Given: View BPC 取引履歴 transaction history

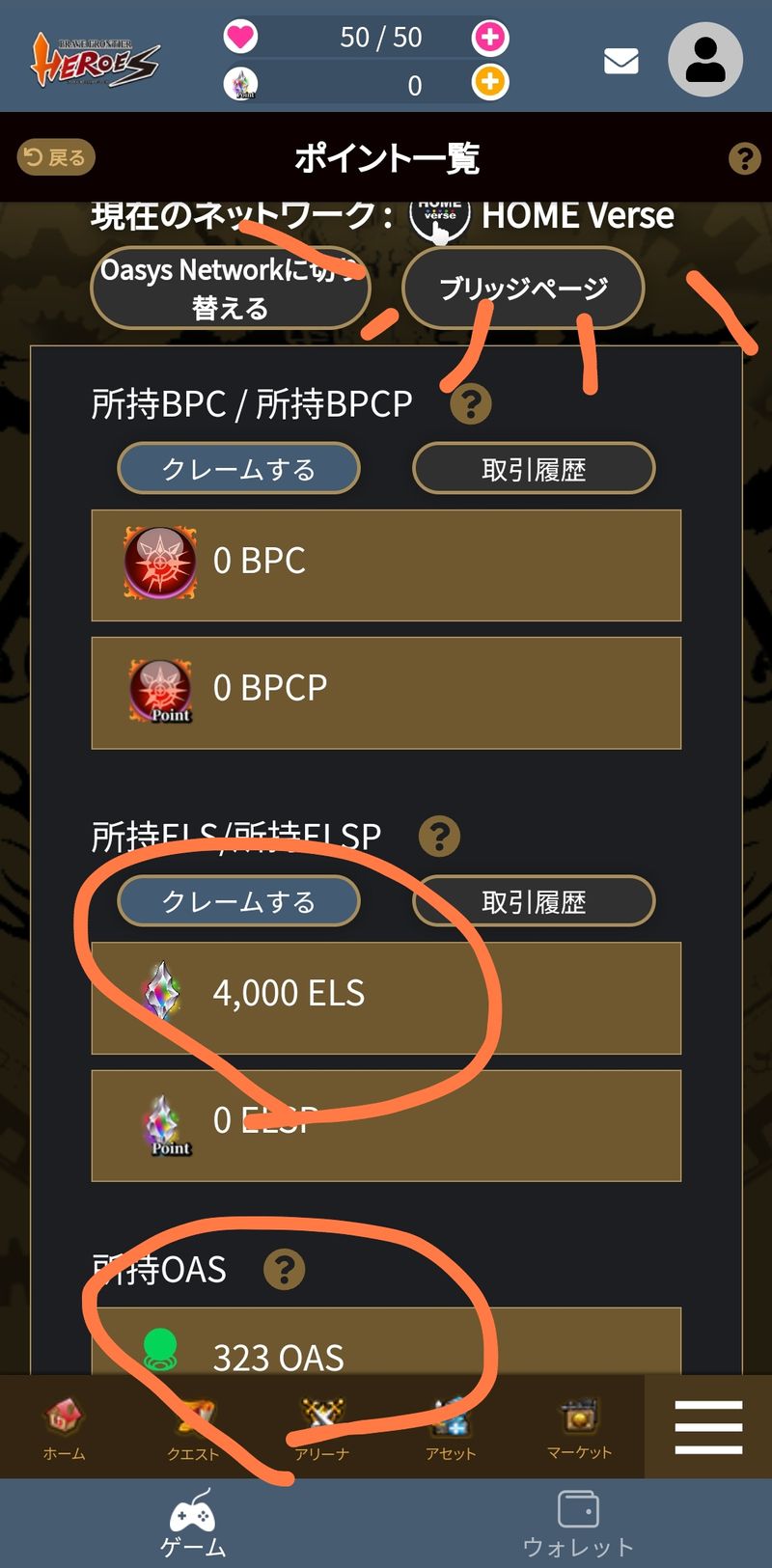Looking at the screenshot, I should [x=534, y=469].
